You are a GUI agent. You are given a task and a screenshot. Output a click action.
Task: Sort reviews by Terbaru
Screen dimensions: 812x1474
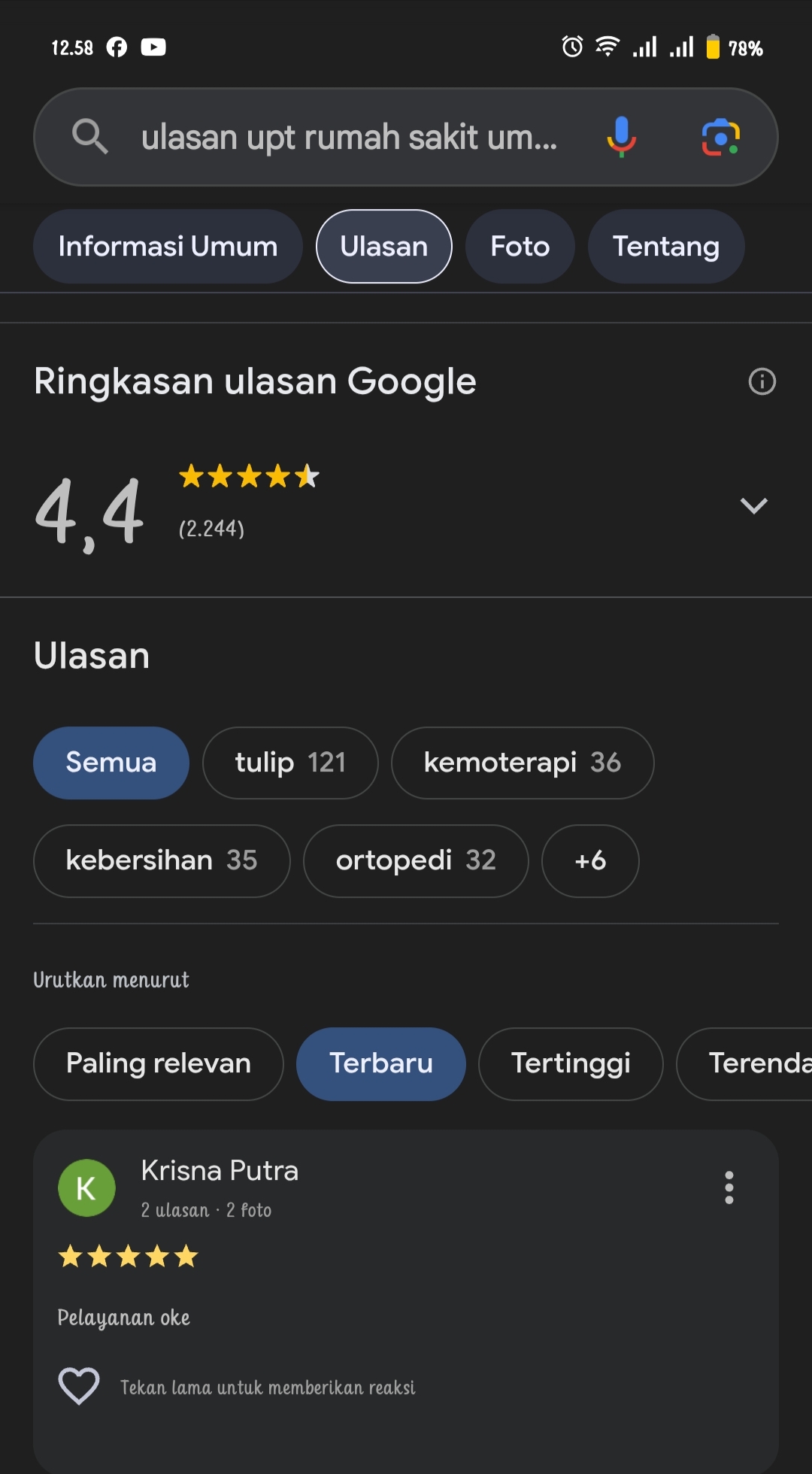coord(380,1063)
